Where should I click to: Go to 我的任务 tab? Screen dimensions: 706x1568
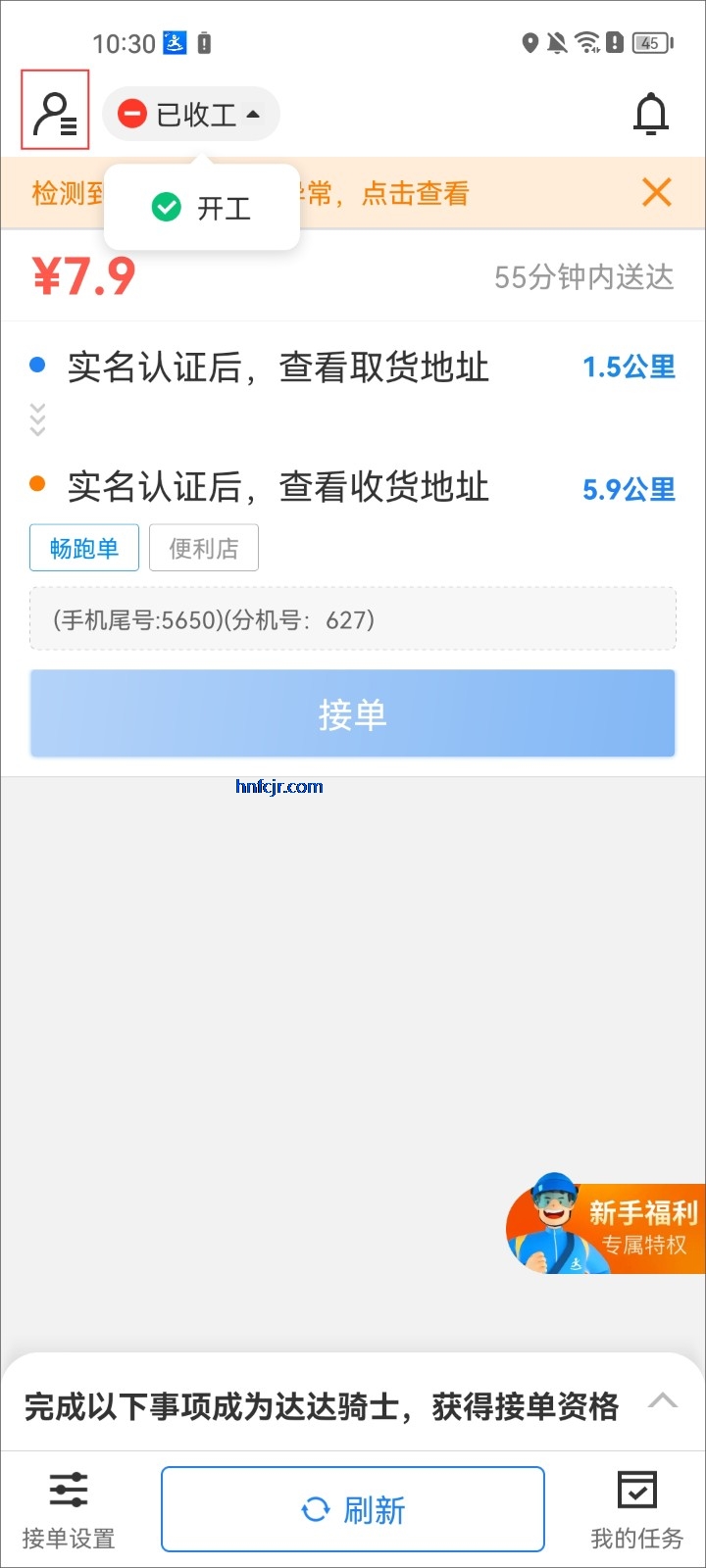(x=636, y=1510)
